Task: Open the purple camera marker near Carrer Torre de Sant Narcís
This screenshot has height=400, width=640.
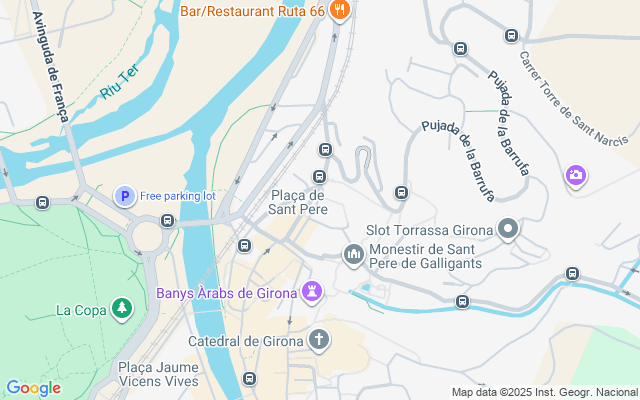Action: [576, 176]
